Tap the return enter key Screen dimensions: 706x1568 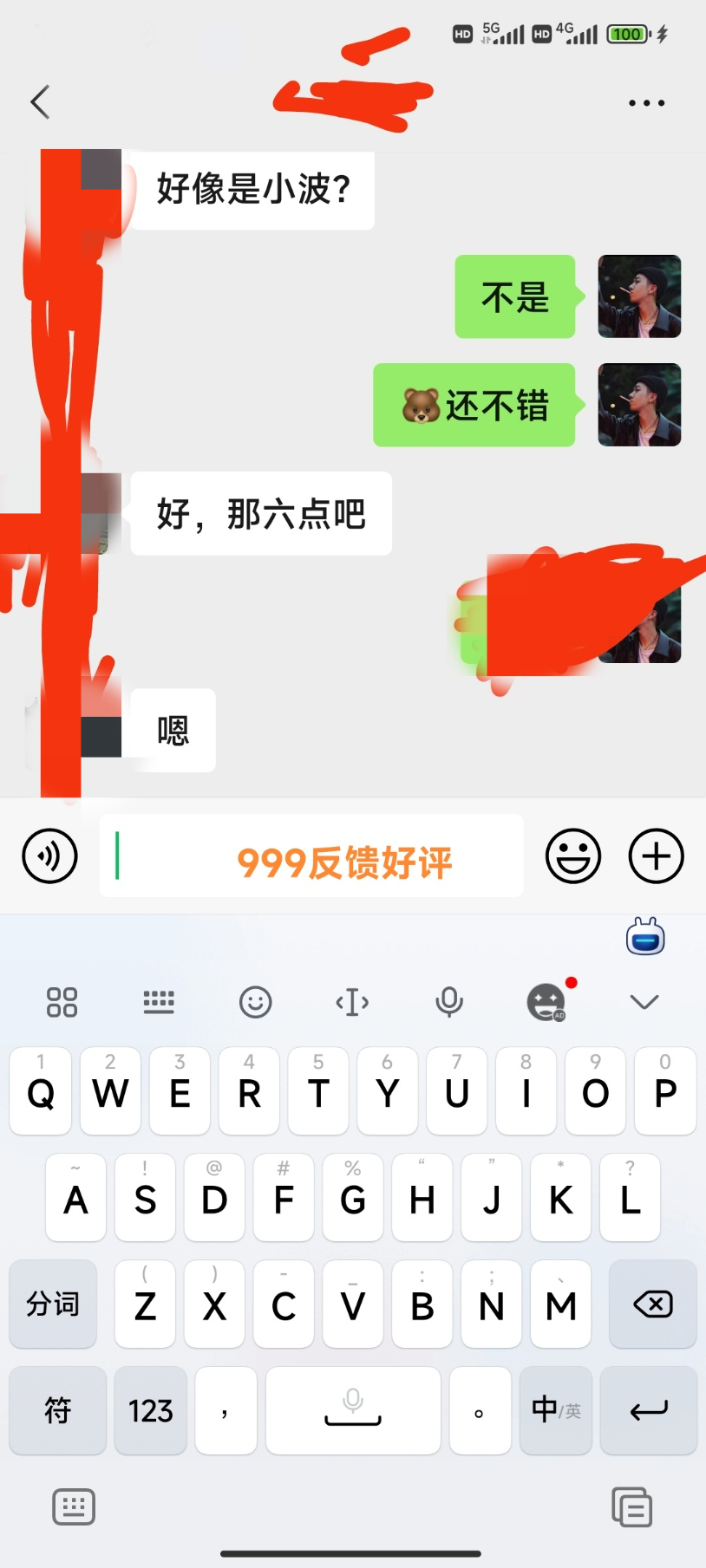click(648, 1410)
